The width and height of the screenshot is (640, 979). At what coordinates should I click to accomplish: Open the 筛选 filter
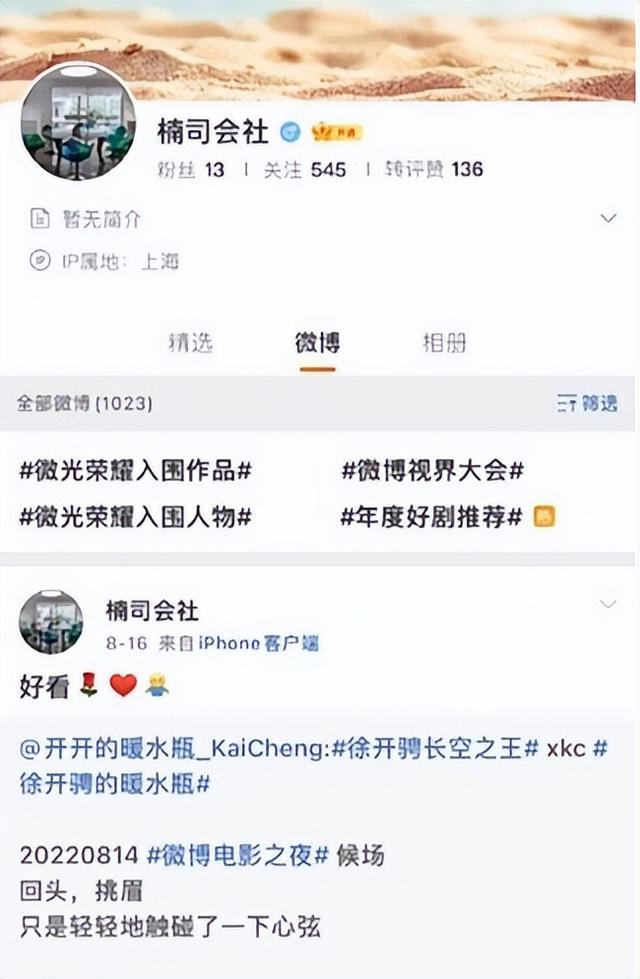pos(587,403)
